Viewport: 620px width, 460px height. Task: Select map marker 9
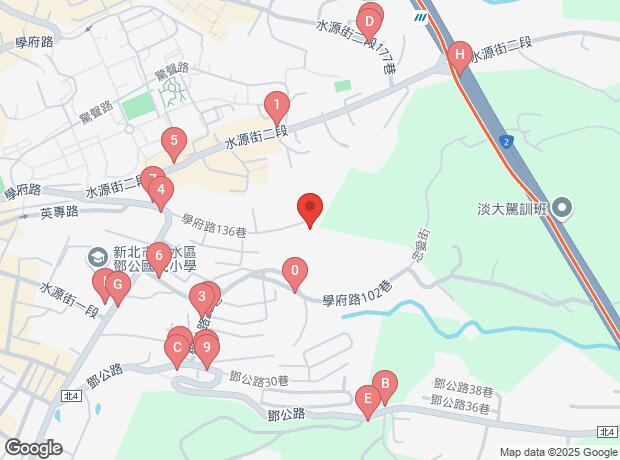(206, 348)
